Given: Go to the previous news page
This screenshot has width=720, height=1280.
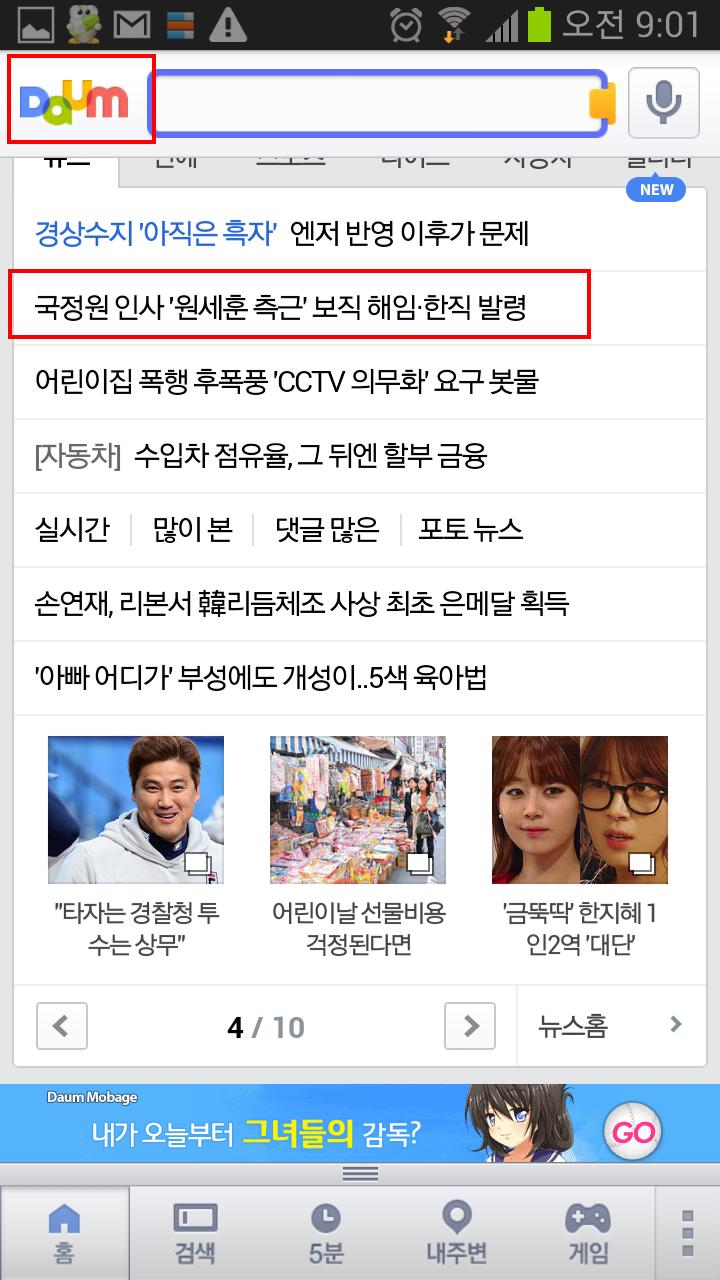Looking at the screenshot, I should pyautogui.click(x=62, y=1026).
